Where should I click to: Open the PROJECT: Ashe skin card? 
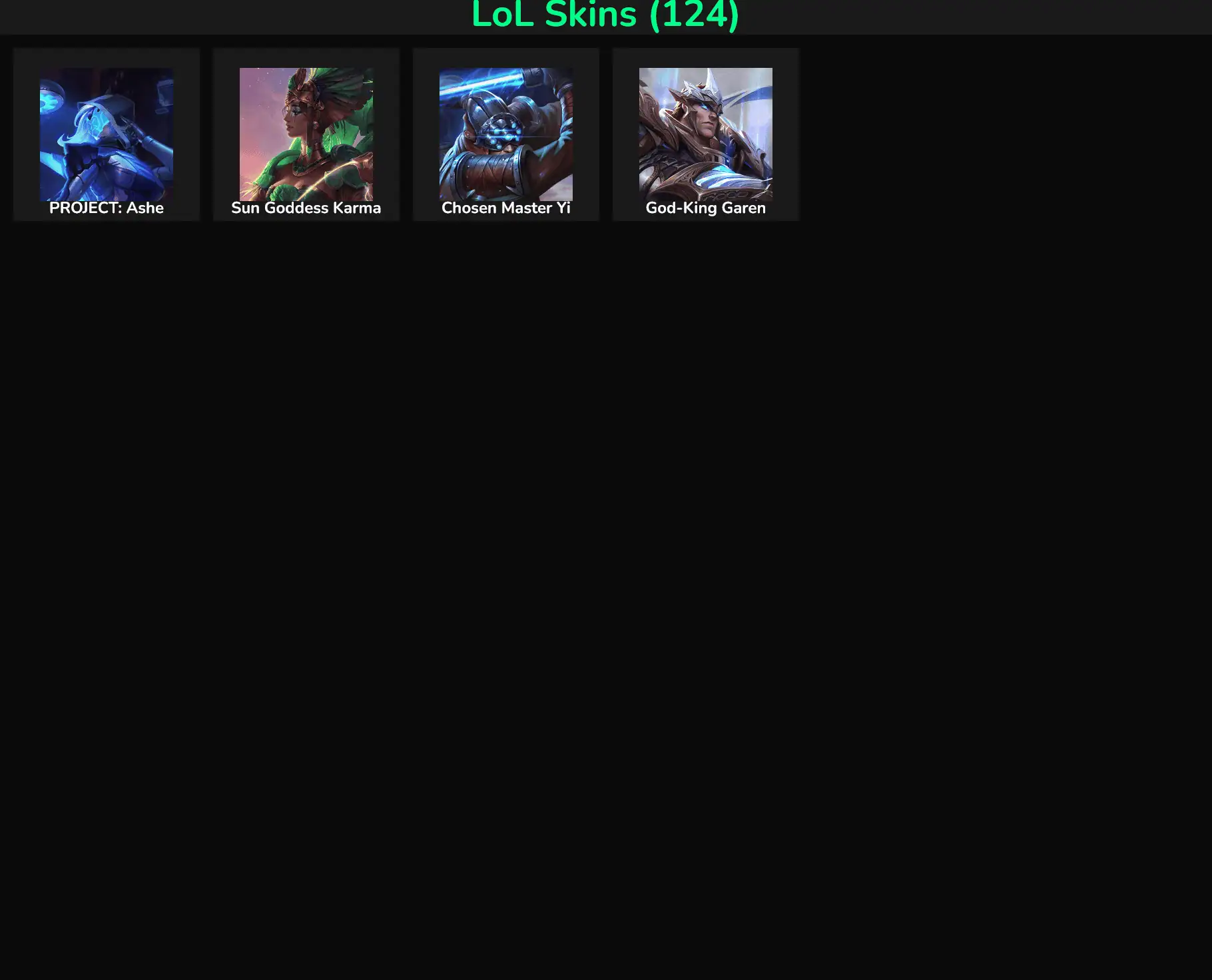(x=107, y=134)
